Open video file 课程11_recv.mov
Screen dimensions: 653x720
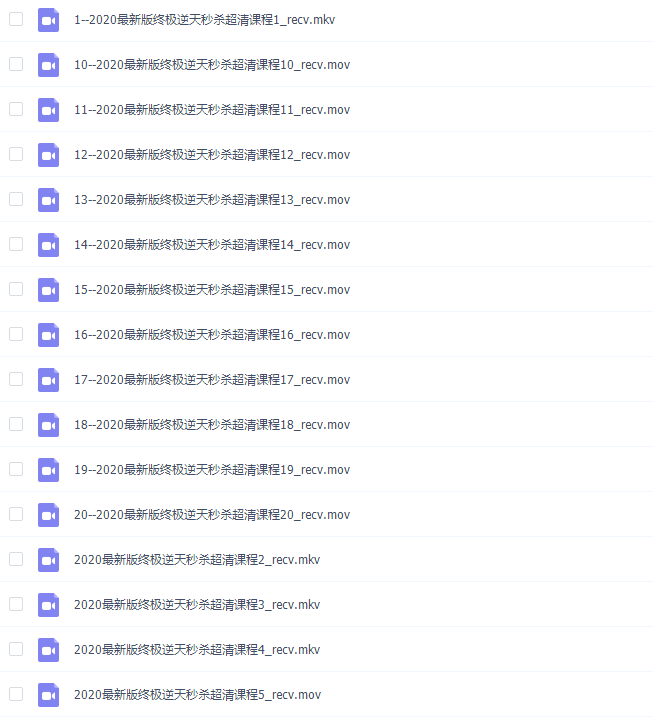pyautogui.click(x=211, y=110)
